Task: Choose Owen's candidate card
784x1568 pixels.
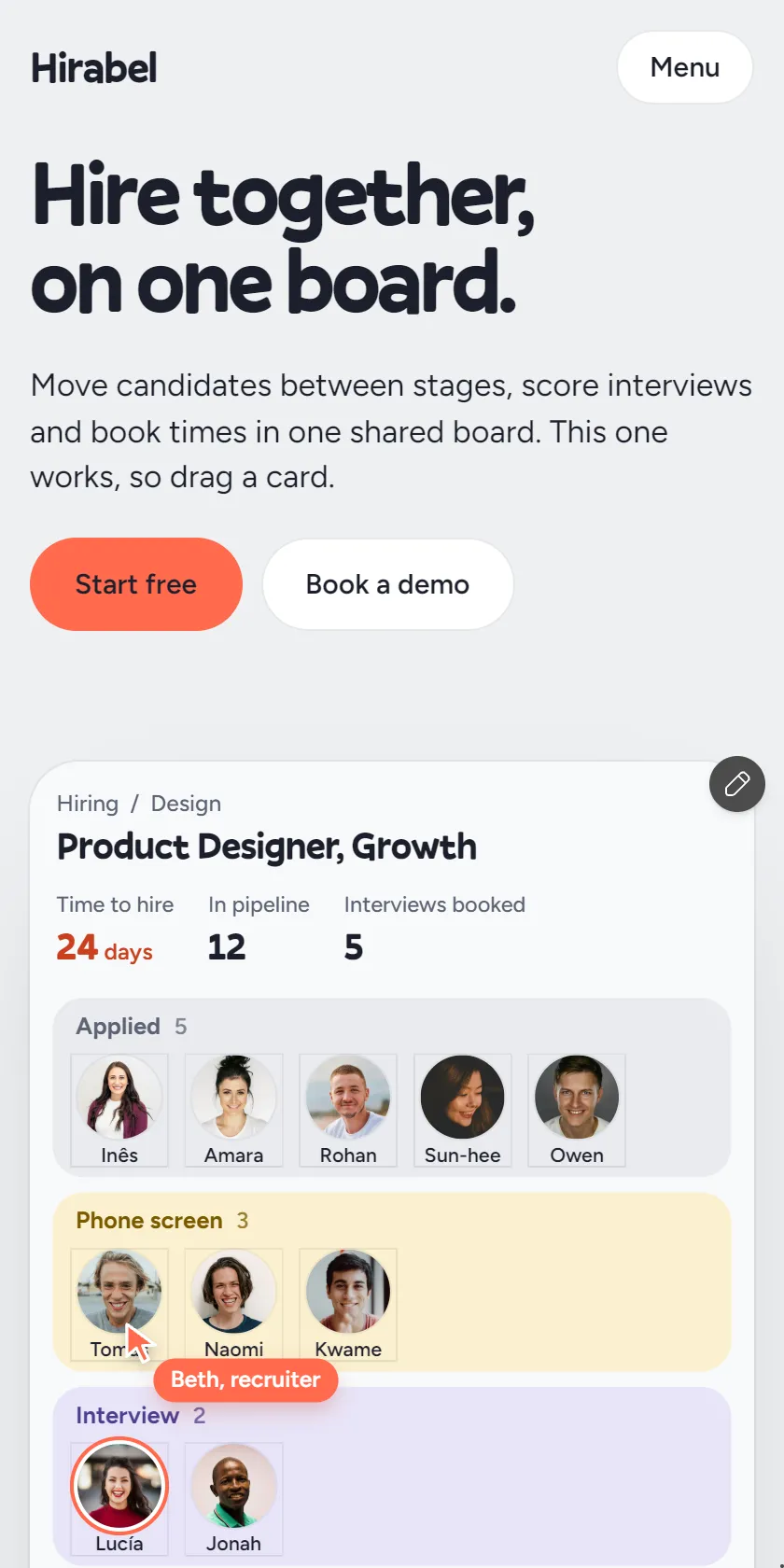Action: (577, 1111)
